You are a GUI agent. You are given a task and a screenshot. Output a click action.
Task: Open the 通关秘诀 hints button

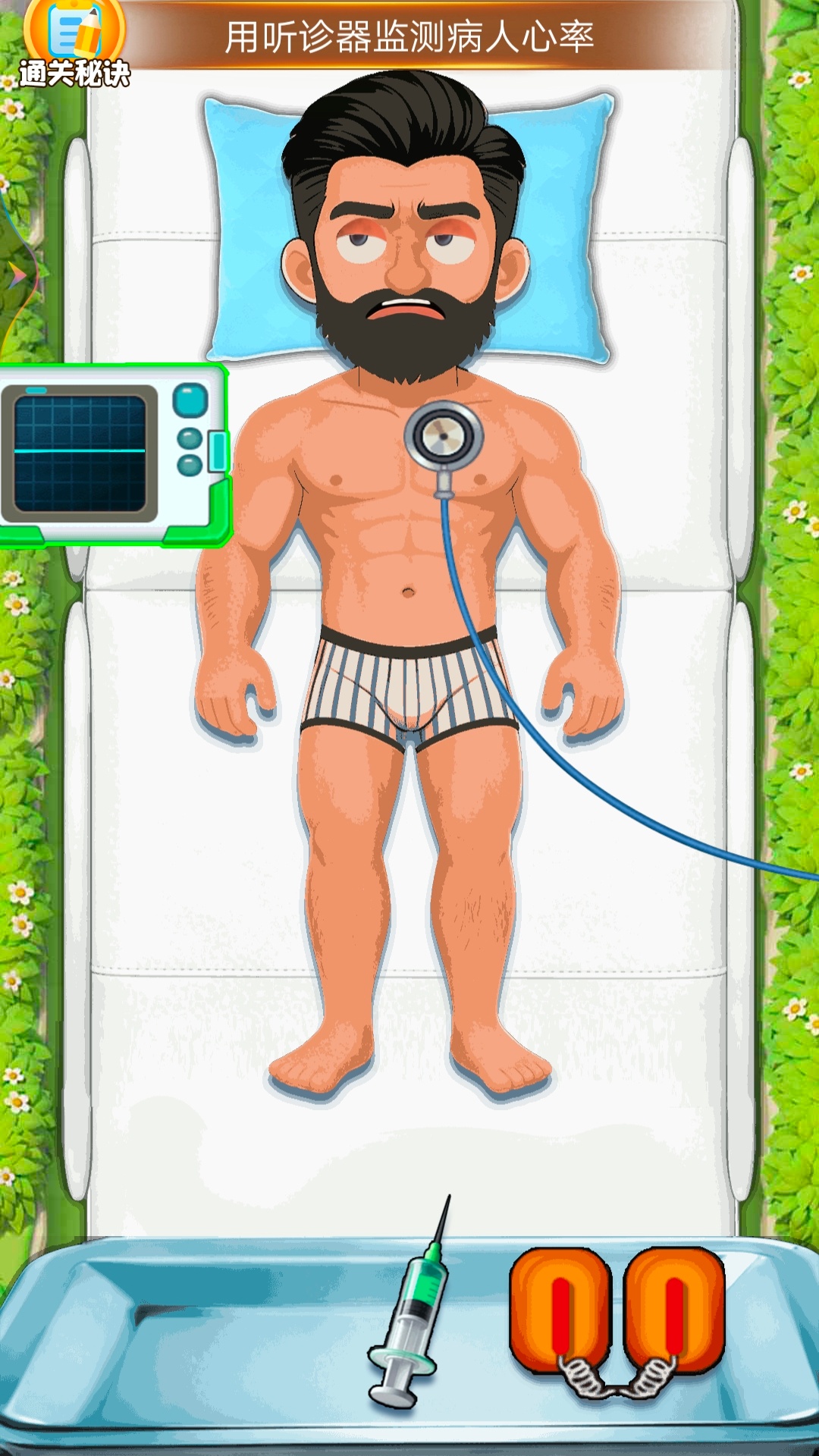(x=74, y=42)
